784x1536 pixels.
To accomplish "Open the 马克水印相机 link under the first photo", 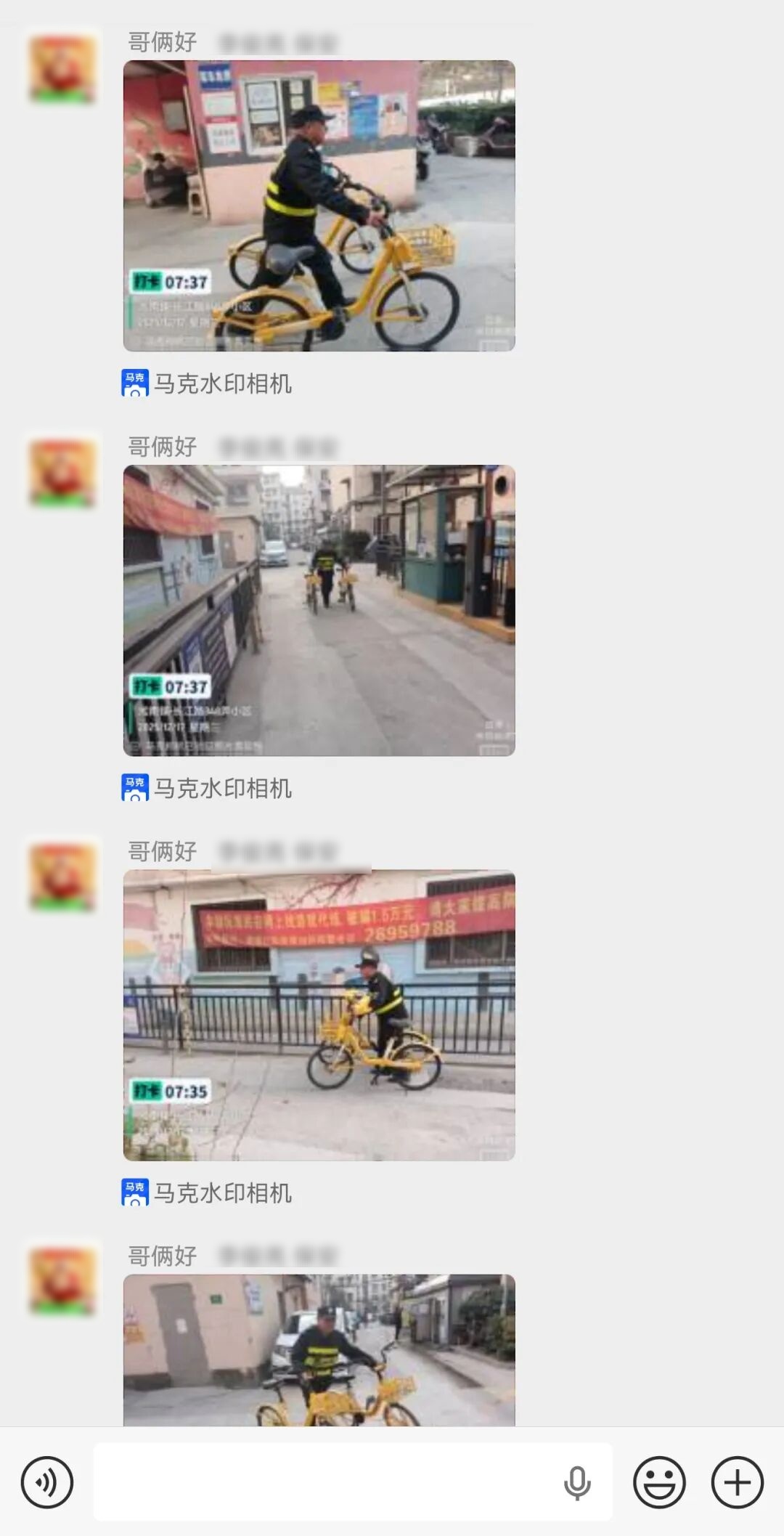I will tap(208, 383).
